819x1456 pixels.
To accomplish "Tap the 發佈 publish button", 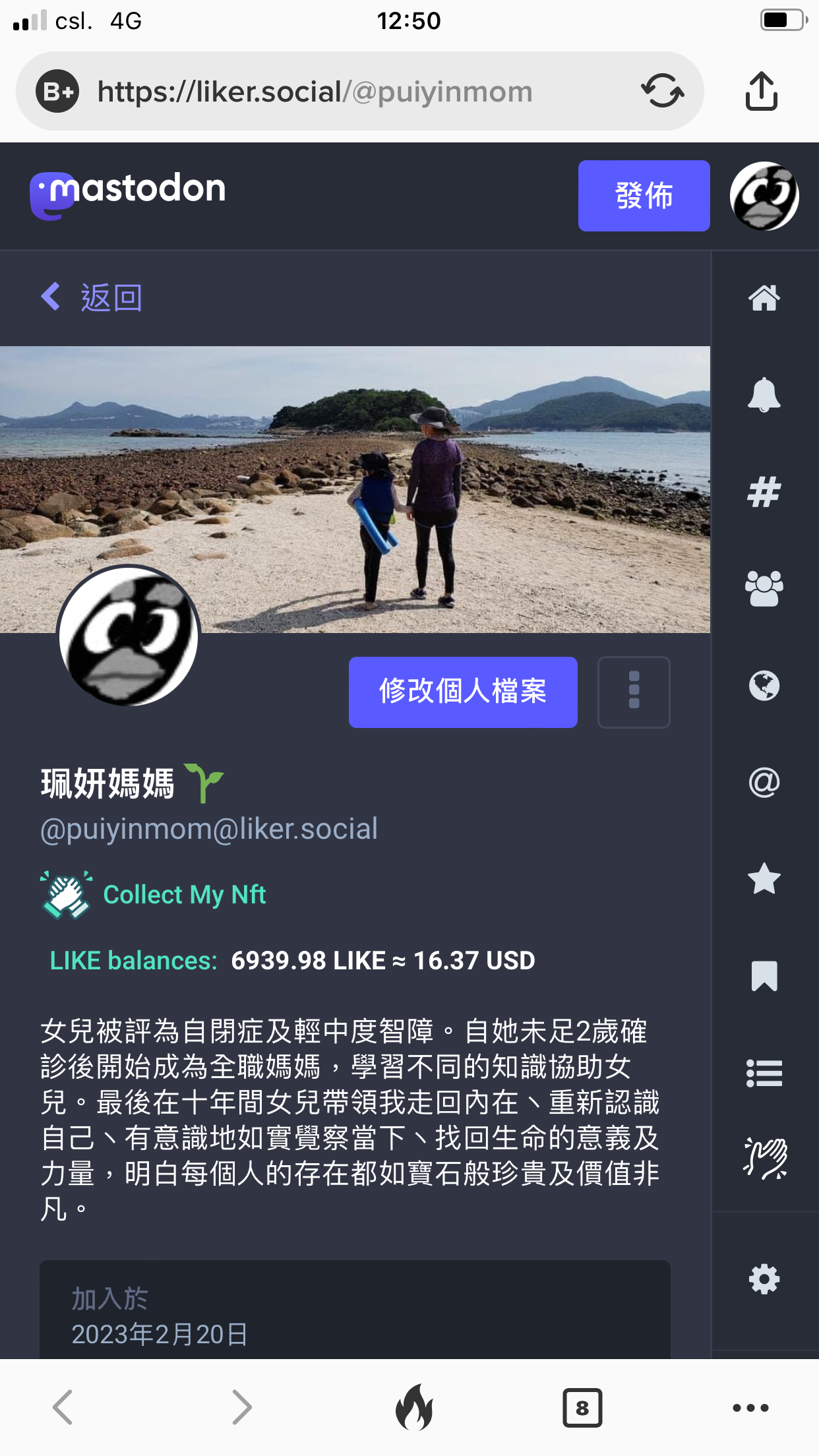I will (x=644, y=196).
